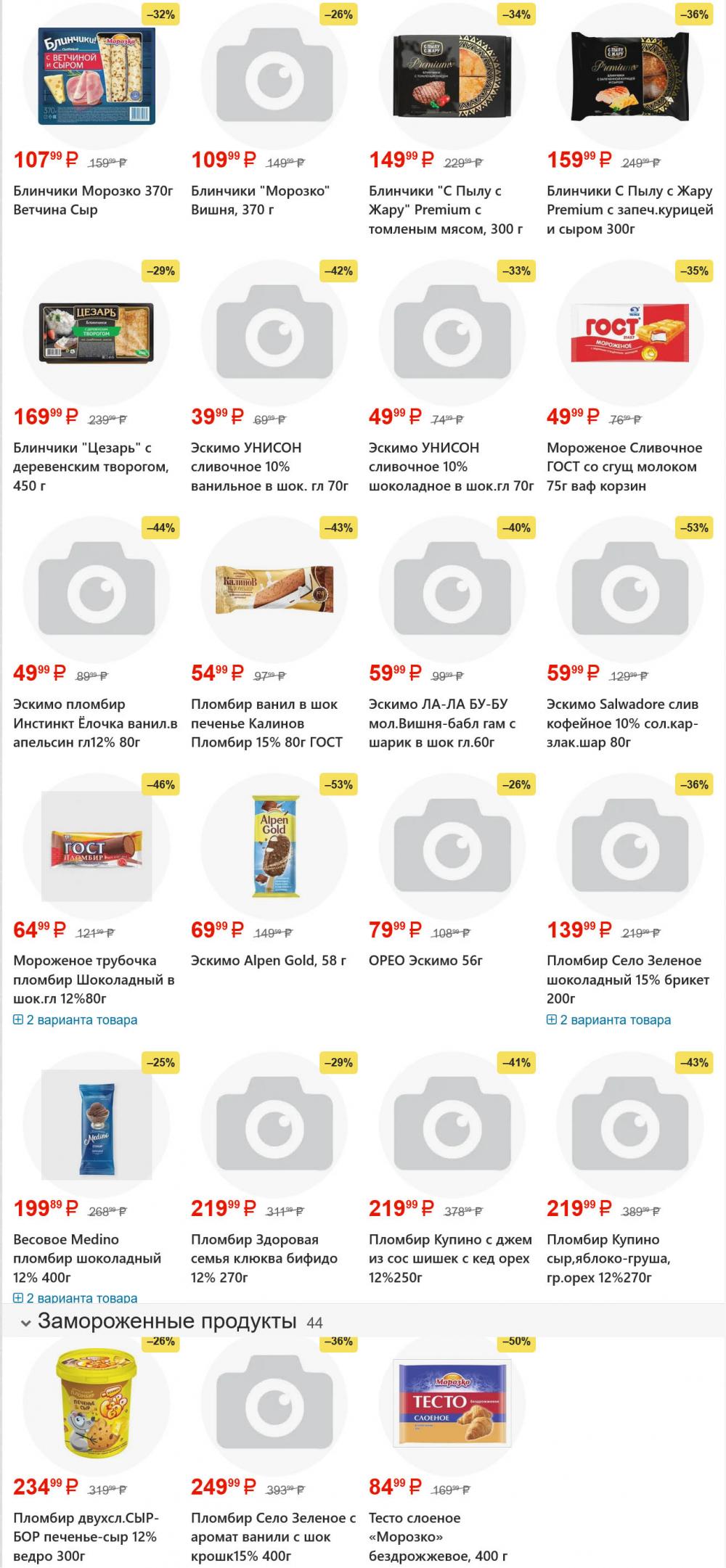726x1568 pixels.
Task: Open Блинчики Морозко Ветчина Сыр product
Action: pos(93,200)
